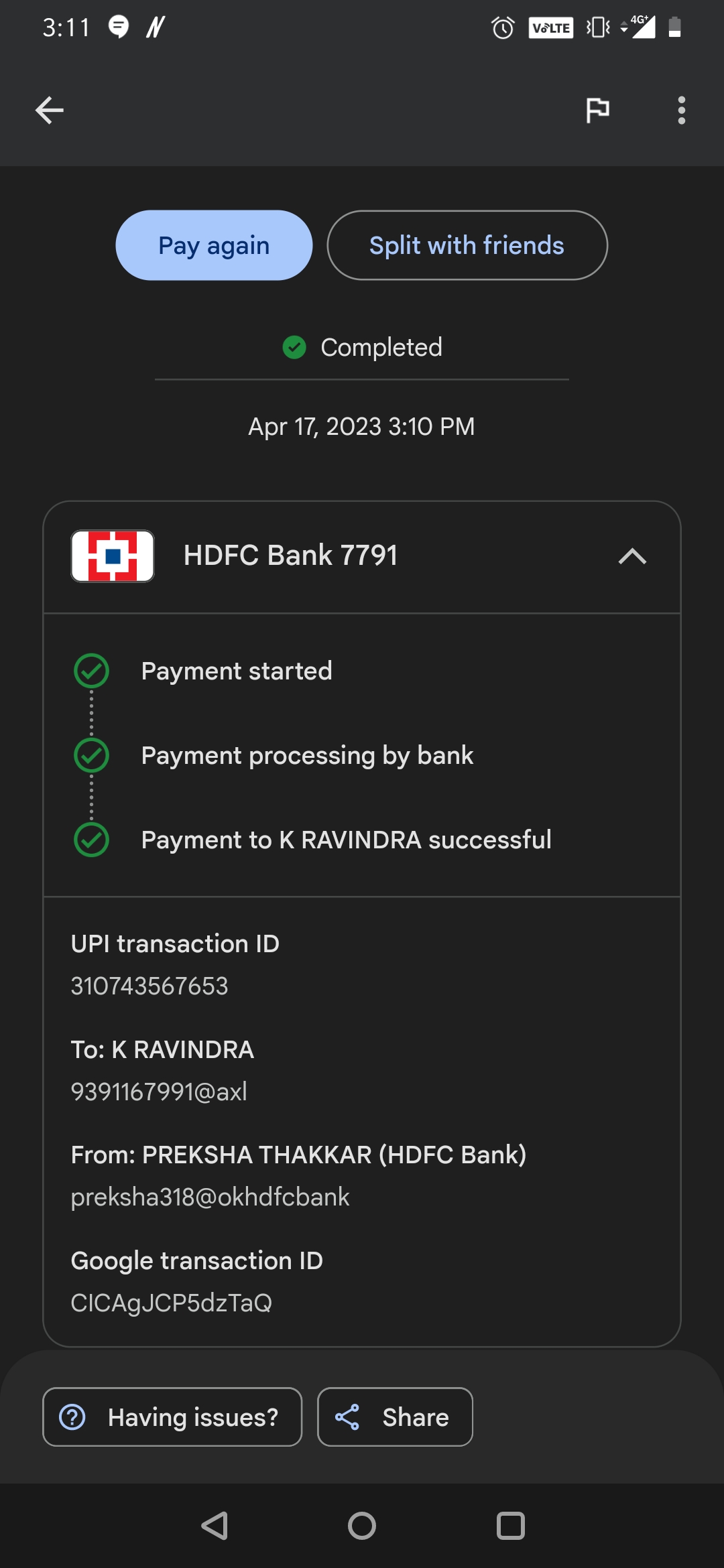Image resolution: width=724 pixels, height=1568 pixels.
Task: Share this transaction receipt
Action: pyautogui.click(x=395, y=1417)
